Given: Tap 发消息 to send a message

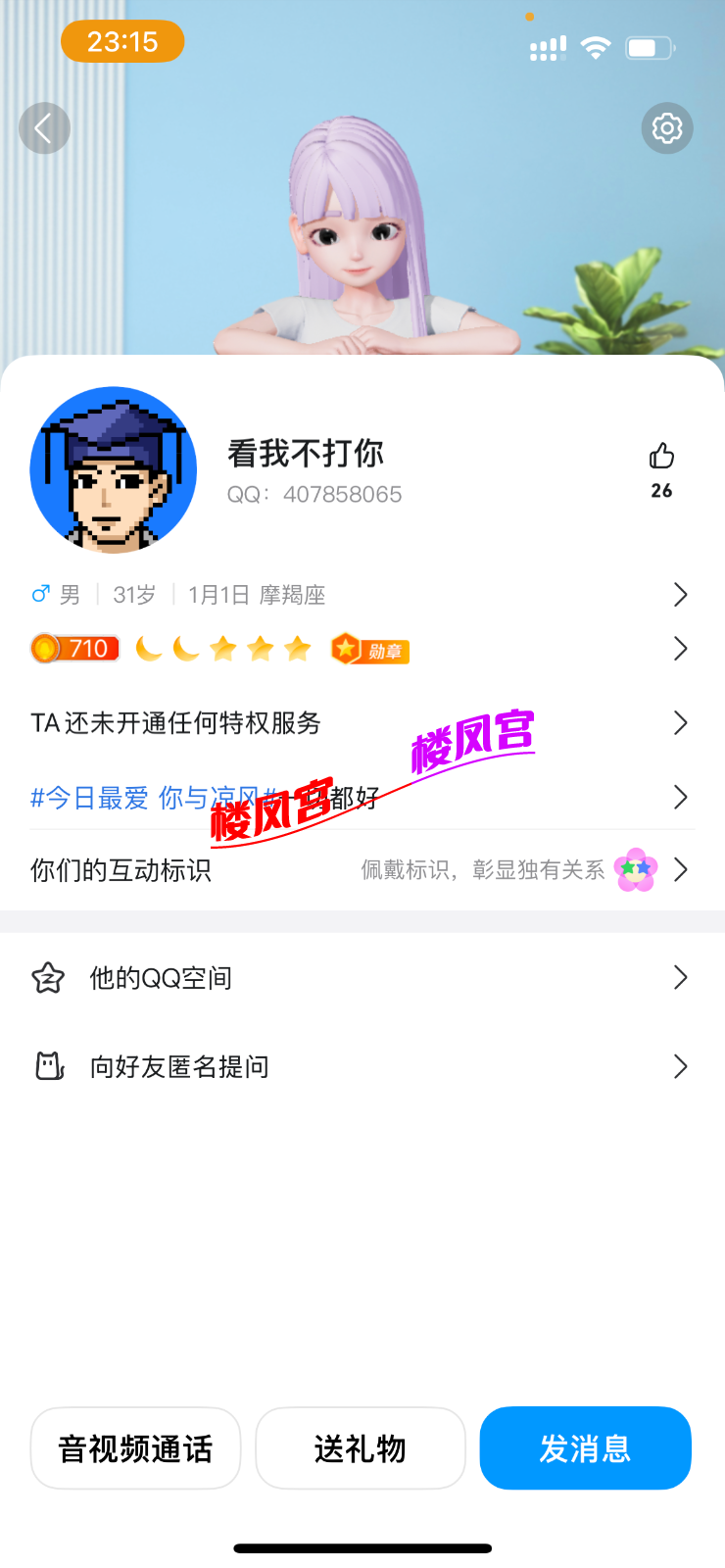Looking at the screenshot, I should 585,1448.
